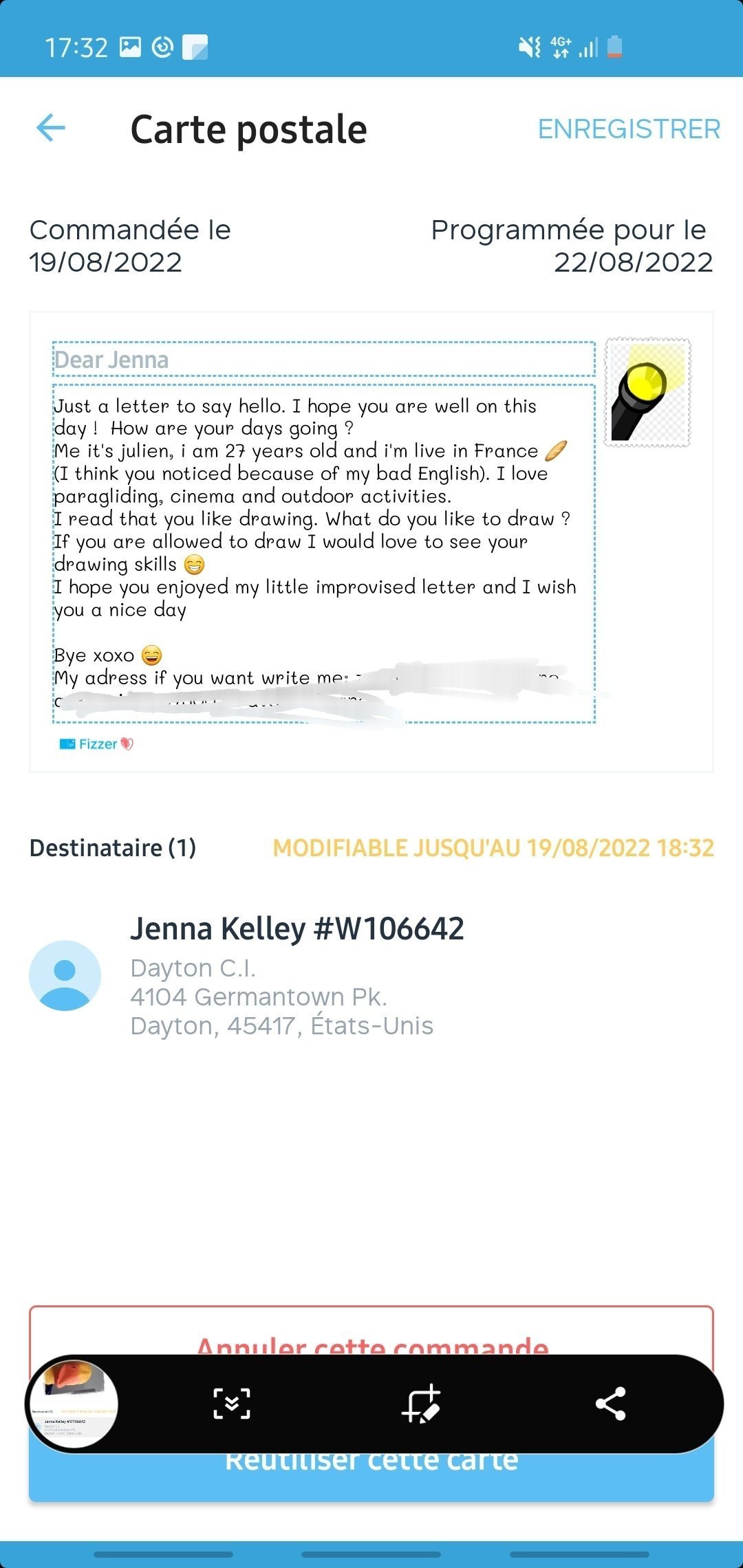
Task: Open the screenshot preview thumbnail
Action: pos(74,1404)
